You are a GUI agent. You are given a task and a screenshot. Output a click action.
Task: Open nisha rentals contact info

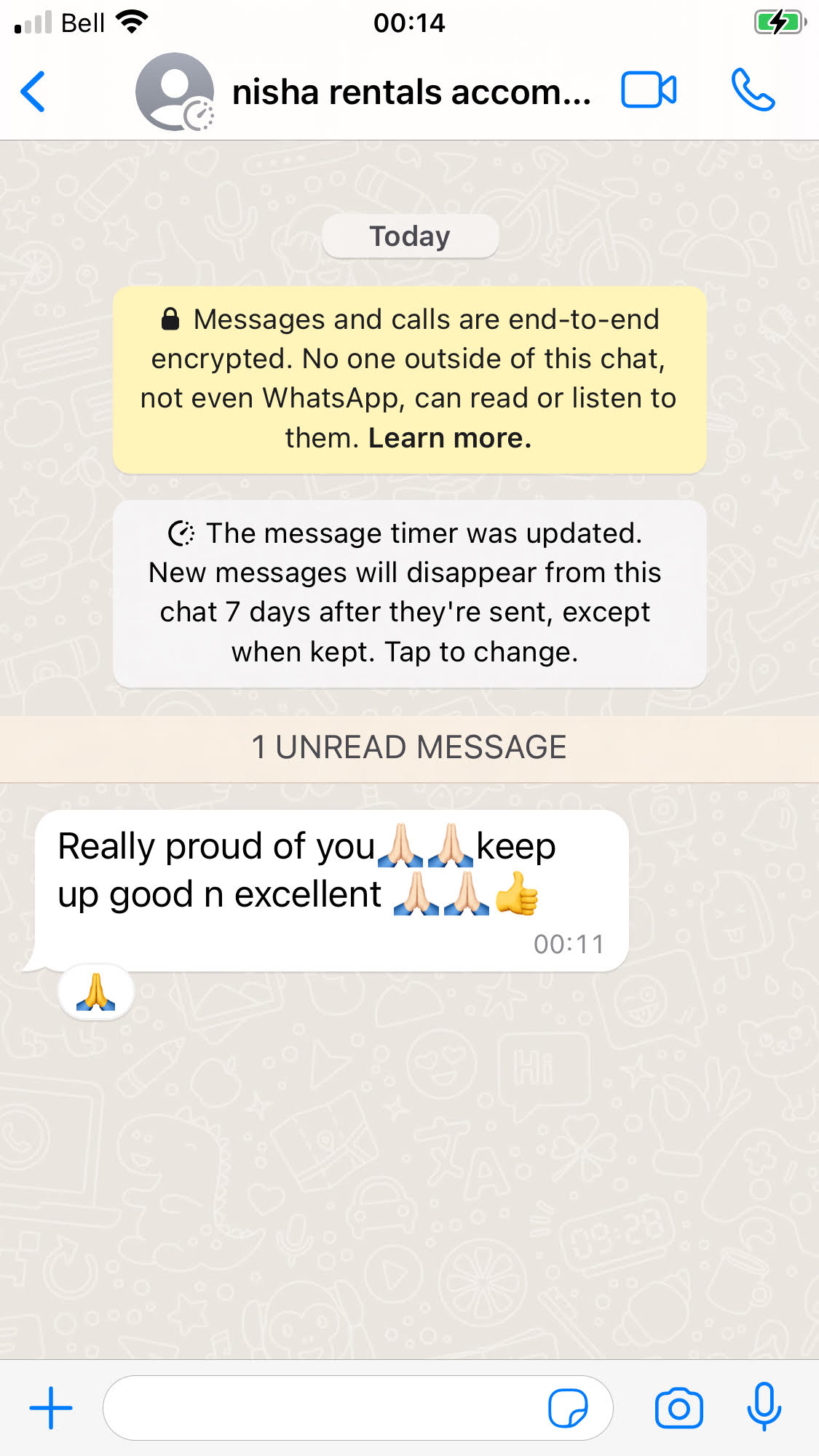pos(411,93)
